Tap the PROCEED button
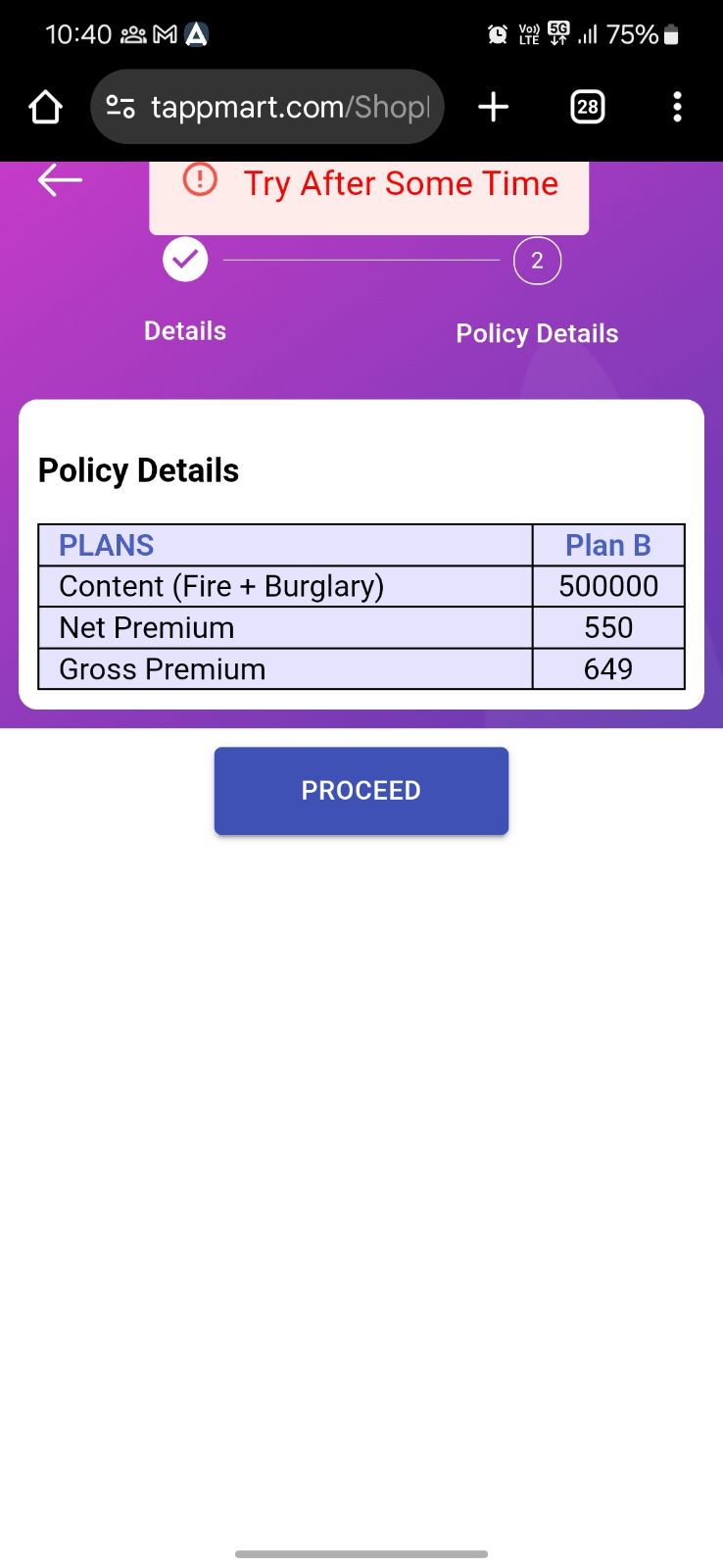The width and height of the screenshot is (723, 1568). click(x=361, y=791)
